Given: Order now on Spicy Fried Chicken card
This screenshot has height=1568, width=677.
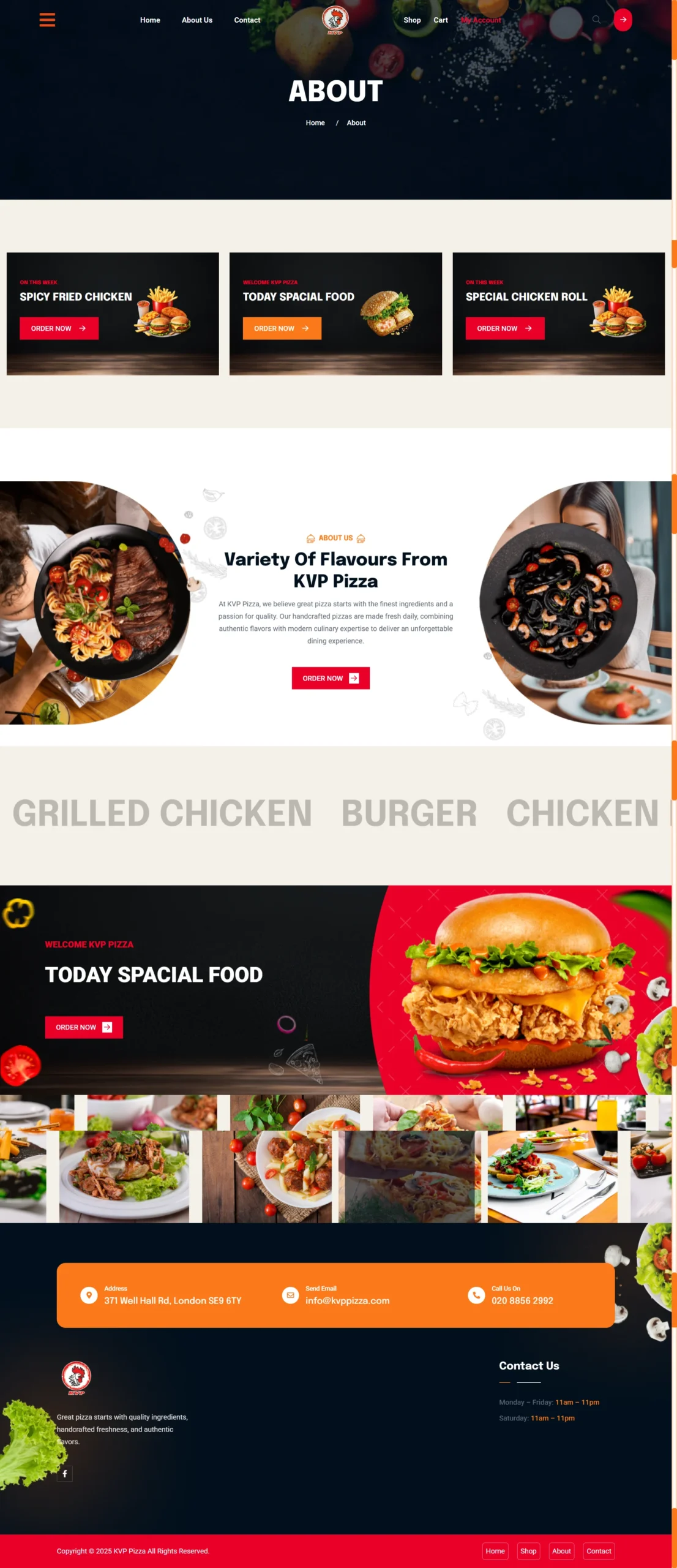Looking at the screenshot, I should pyautogui.click(x=59, y=328).
